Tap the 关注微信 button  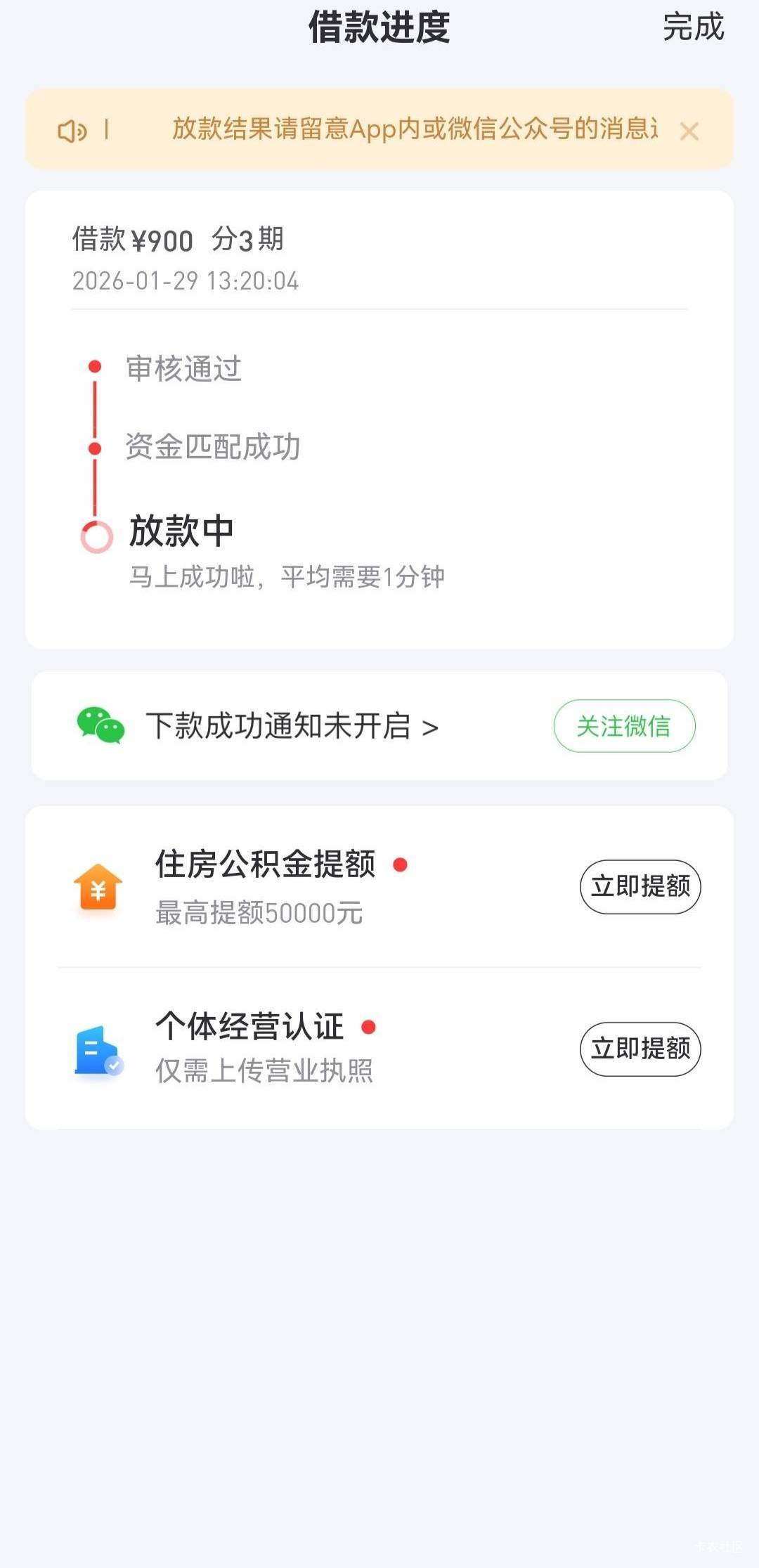point(624,726)
